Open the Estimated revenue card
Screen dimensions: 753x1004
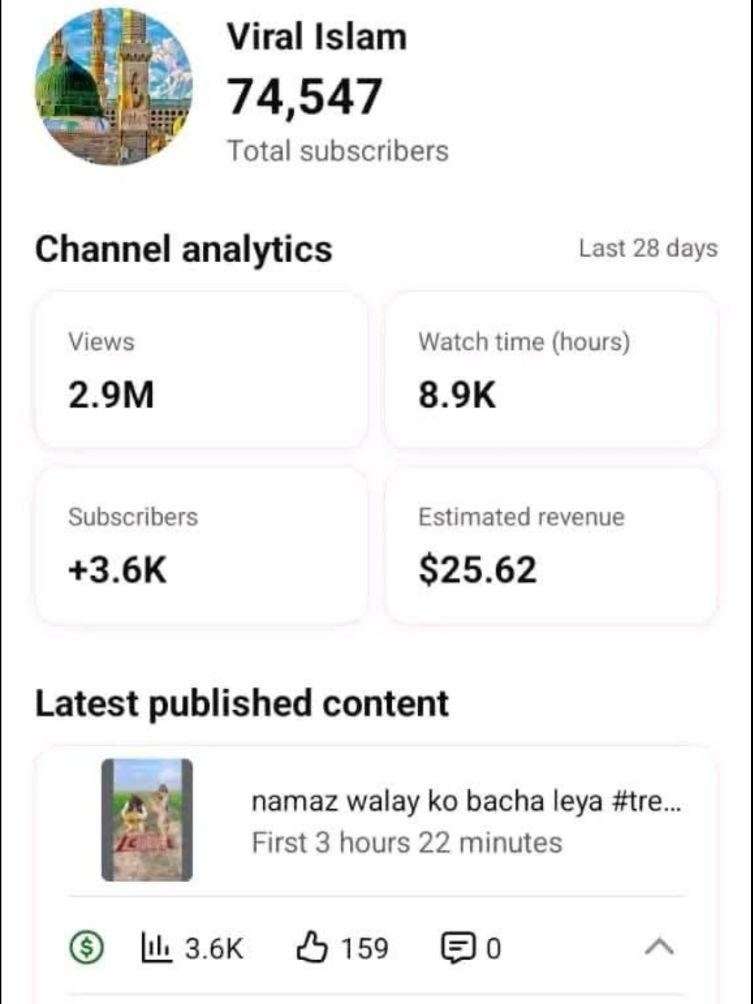[551, 545]
